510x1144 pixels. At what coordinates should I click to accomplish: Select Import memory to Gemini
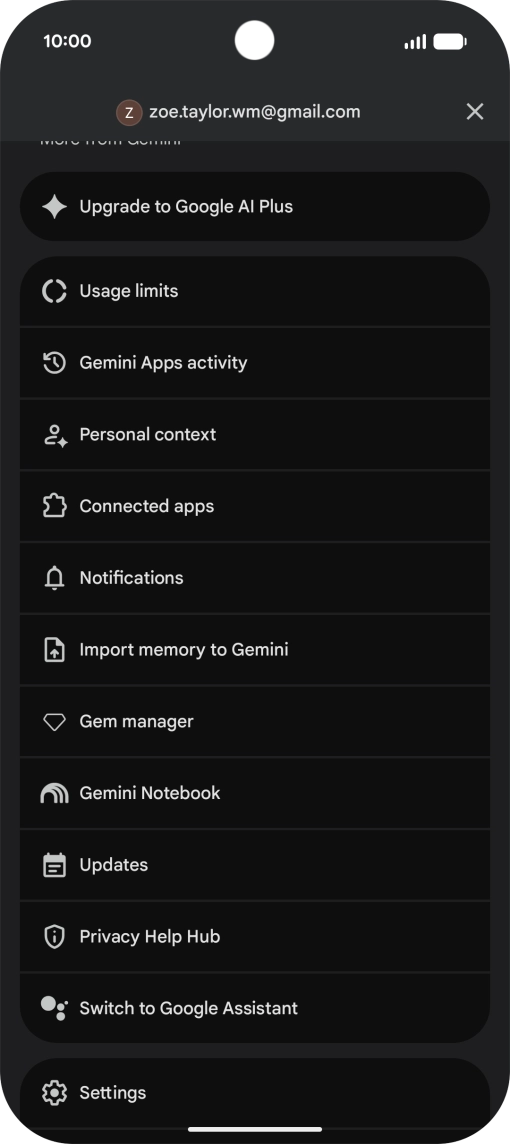255,649
